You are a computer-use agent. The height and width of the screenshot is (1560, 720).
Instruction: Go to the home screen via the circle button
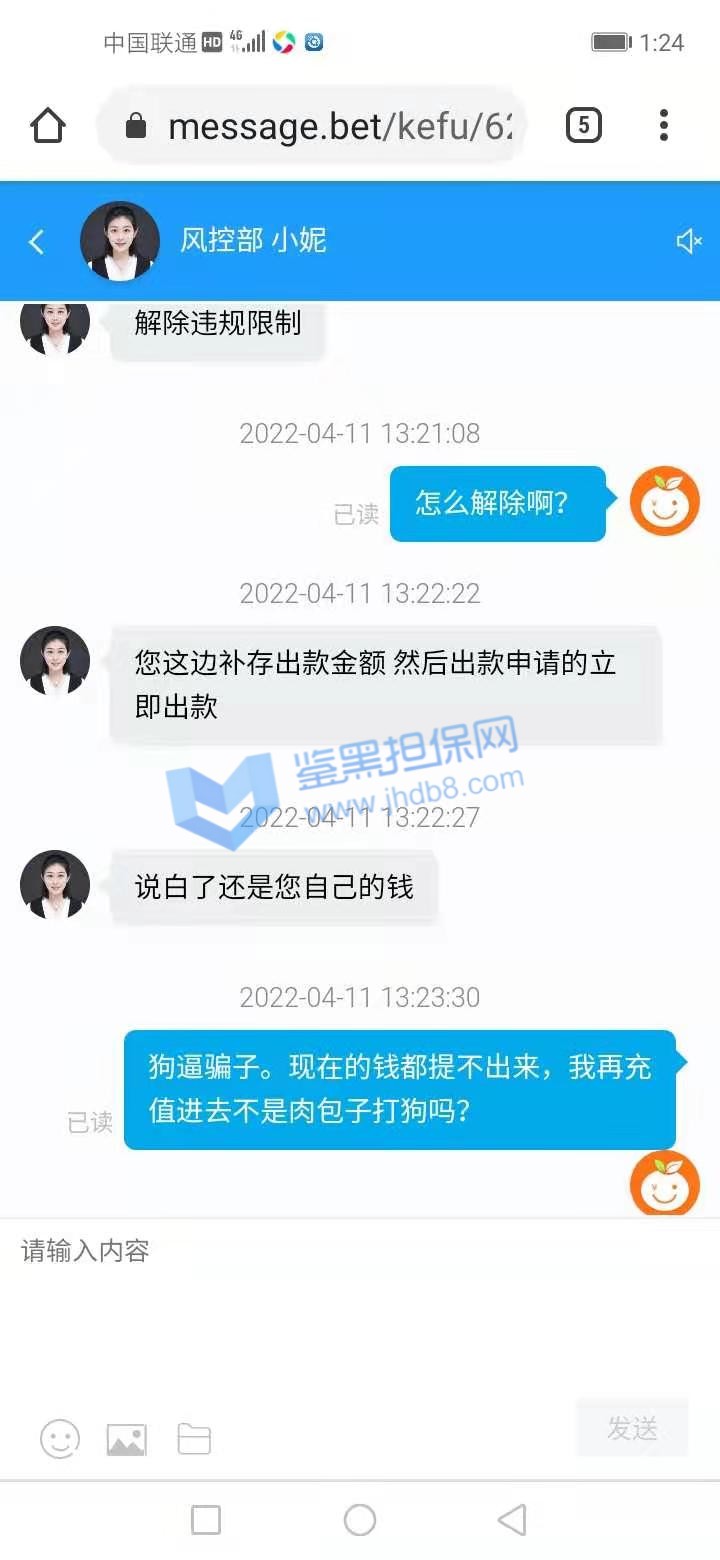click(x=360, y=1520)
